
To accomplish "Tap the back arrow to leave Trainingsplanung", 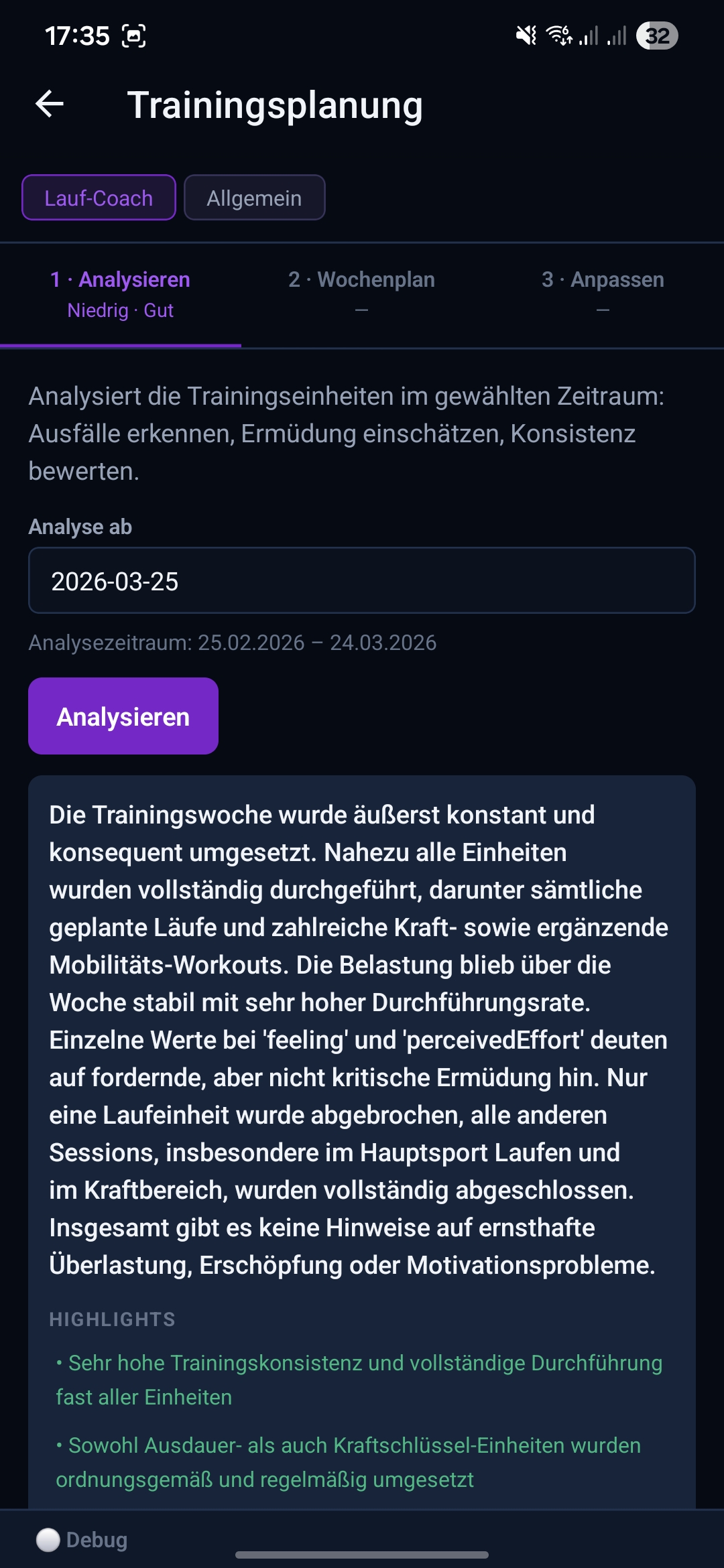I will tap(49, 104).
